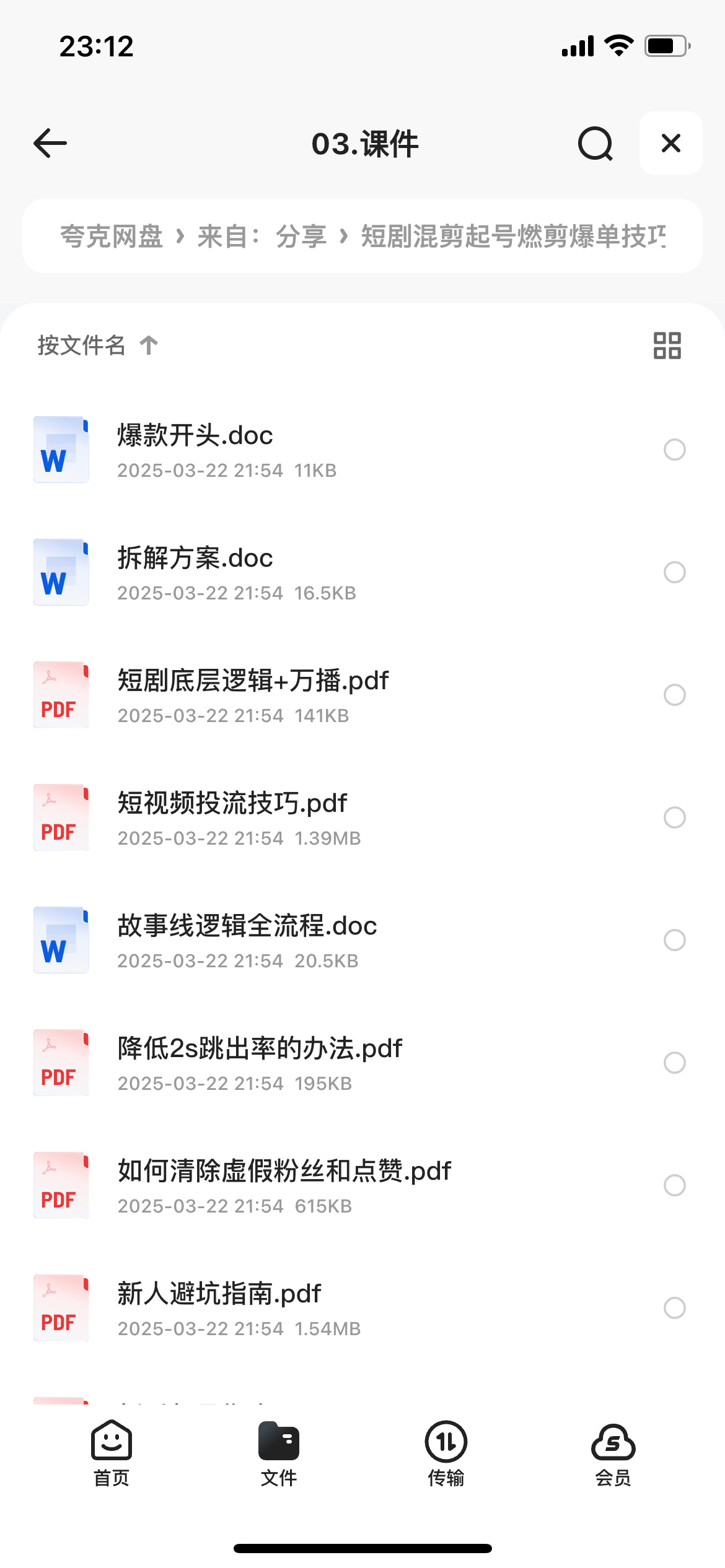Switch to grid view layout

point(667,345)
